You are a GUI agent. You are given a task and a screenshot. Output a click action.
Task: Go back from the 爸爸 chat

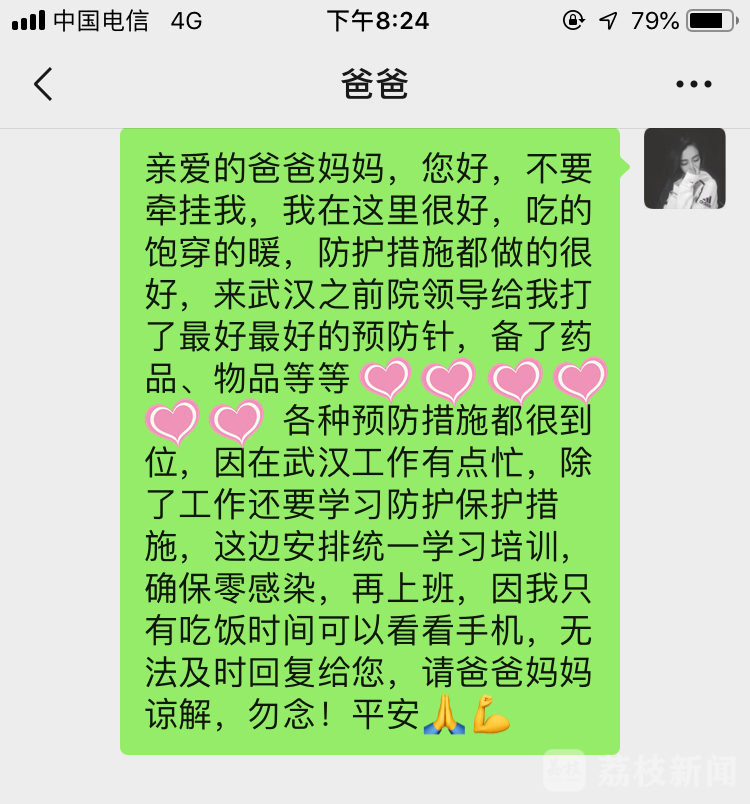pos(43,84)
